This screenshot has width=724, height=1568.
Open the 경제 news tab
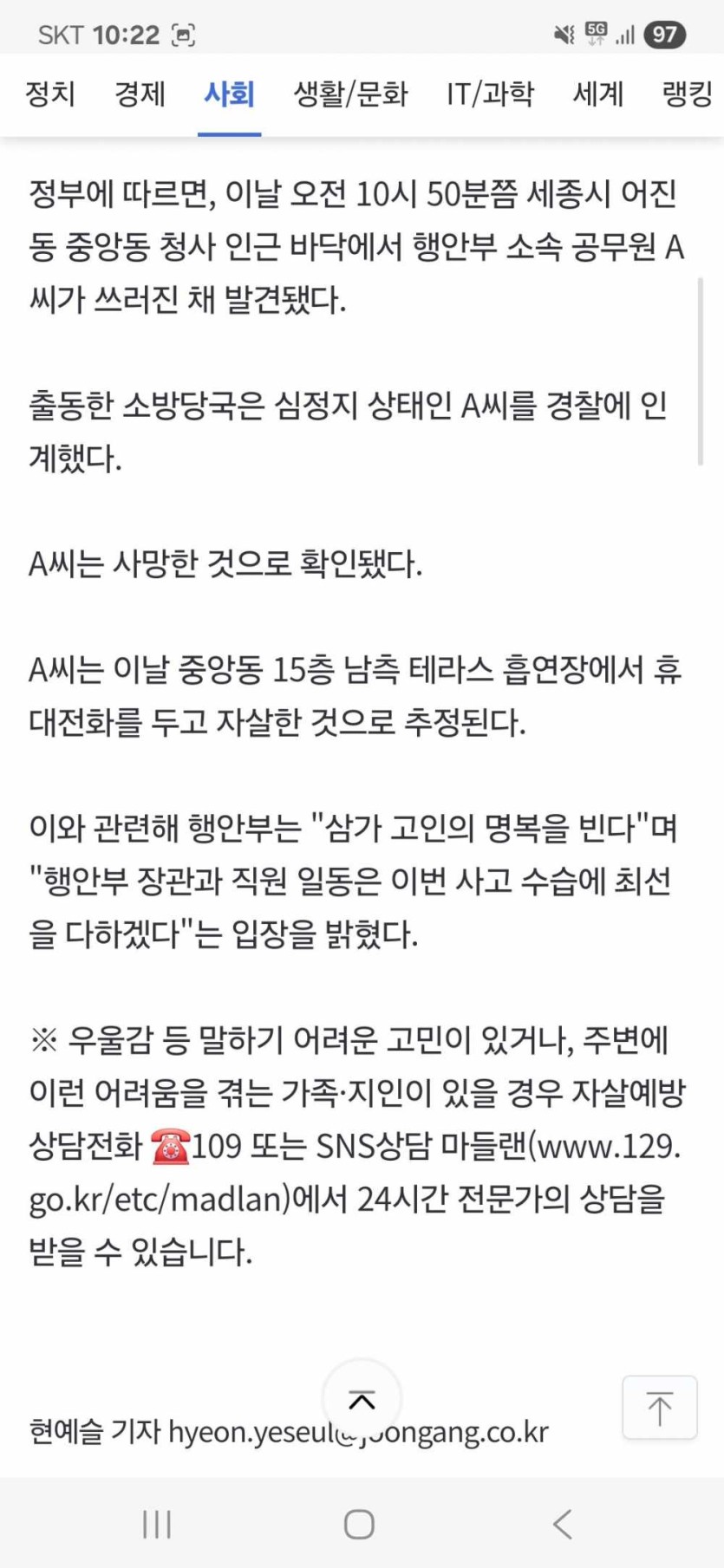140,94
